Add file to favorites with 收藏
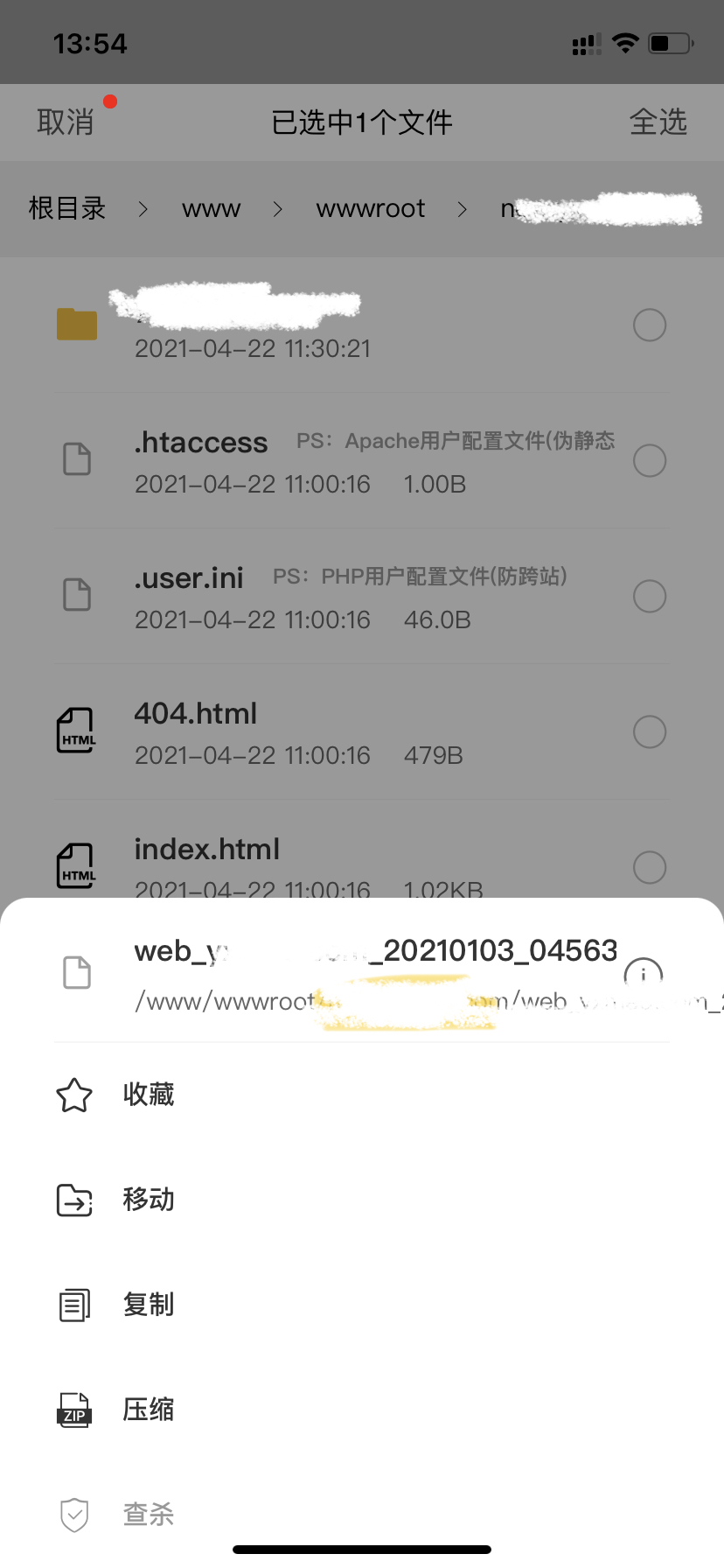The height and width of the screenshot is (1568, 724). tap(147, 1095)
